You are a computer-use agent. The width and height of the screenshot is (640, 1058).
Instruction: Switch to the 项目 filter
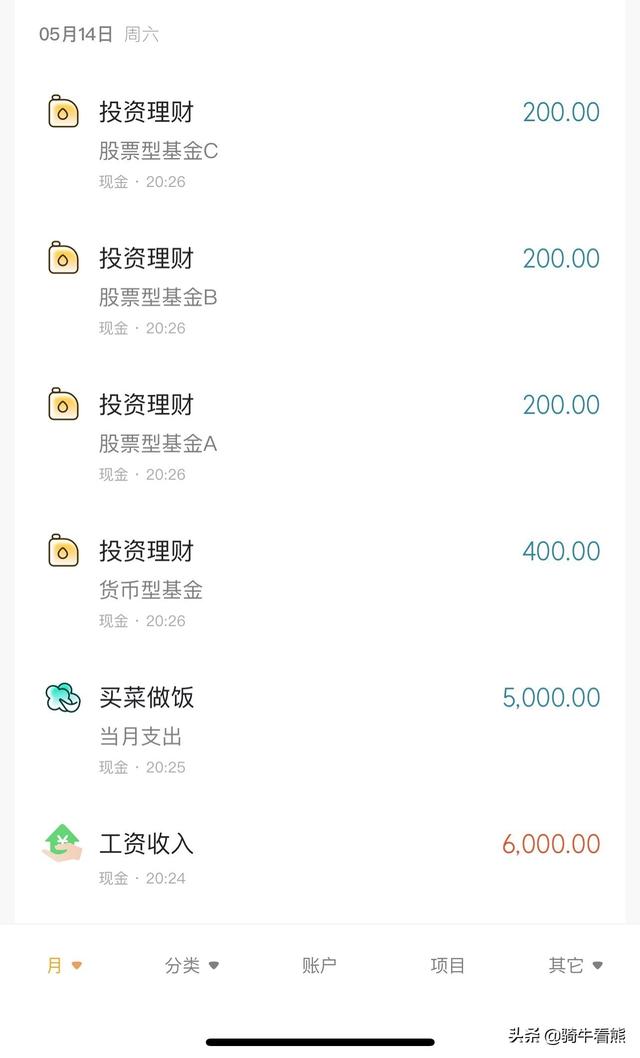pyautogui.click(x=447, y=965)
